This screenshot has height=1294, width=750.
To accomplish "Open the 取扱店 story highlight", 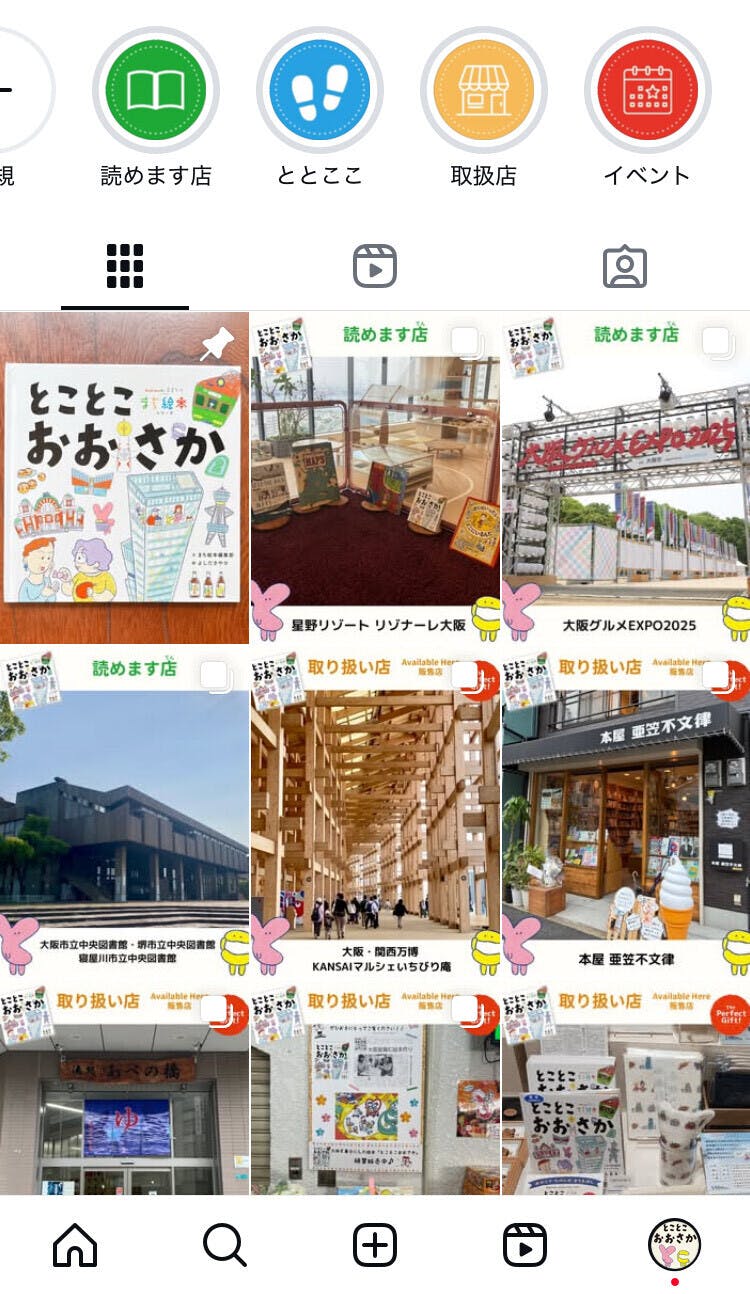I will [x=483, y=90].
